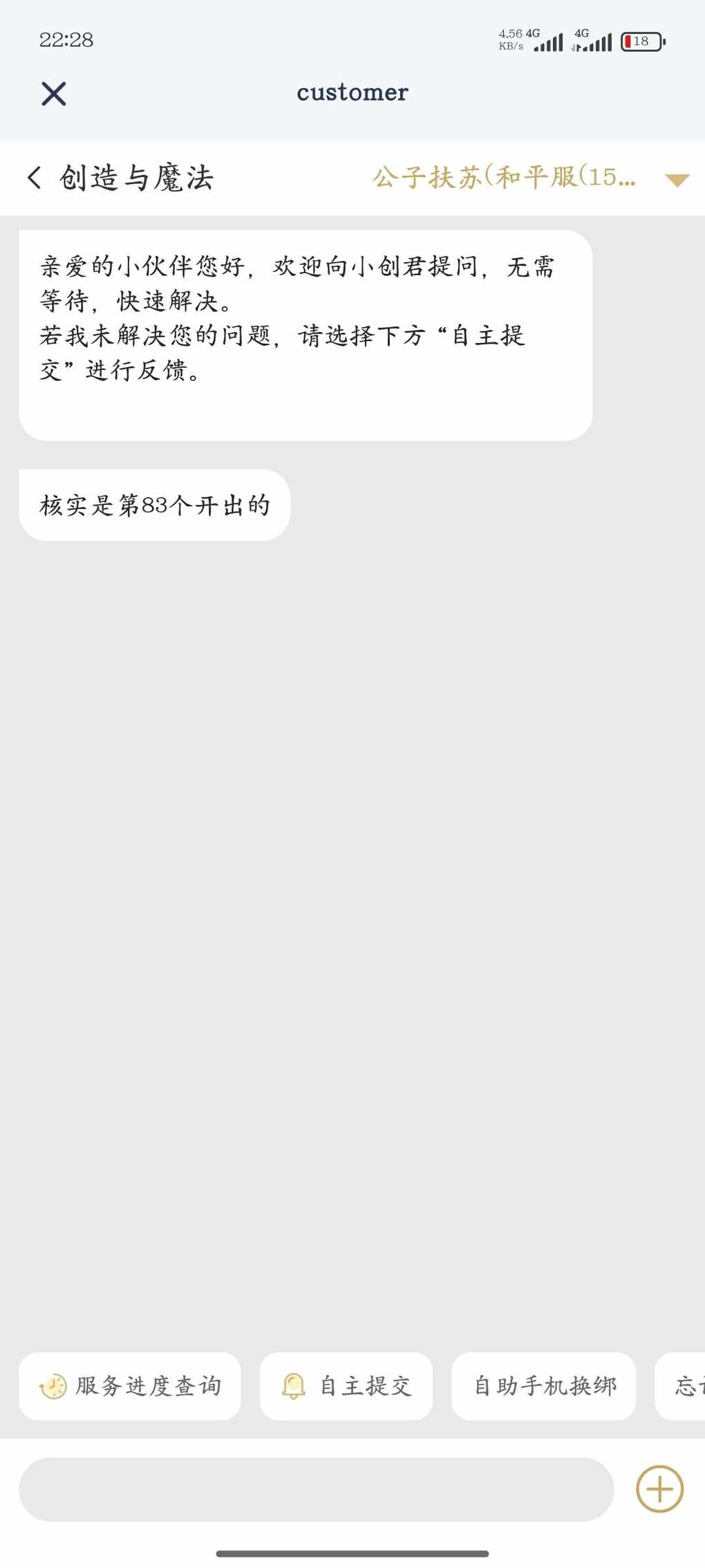
Task: Close the customer service page
Action: point(53,93)
